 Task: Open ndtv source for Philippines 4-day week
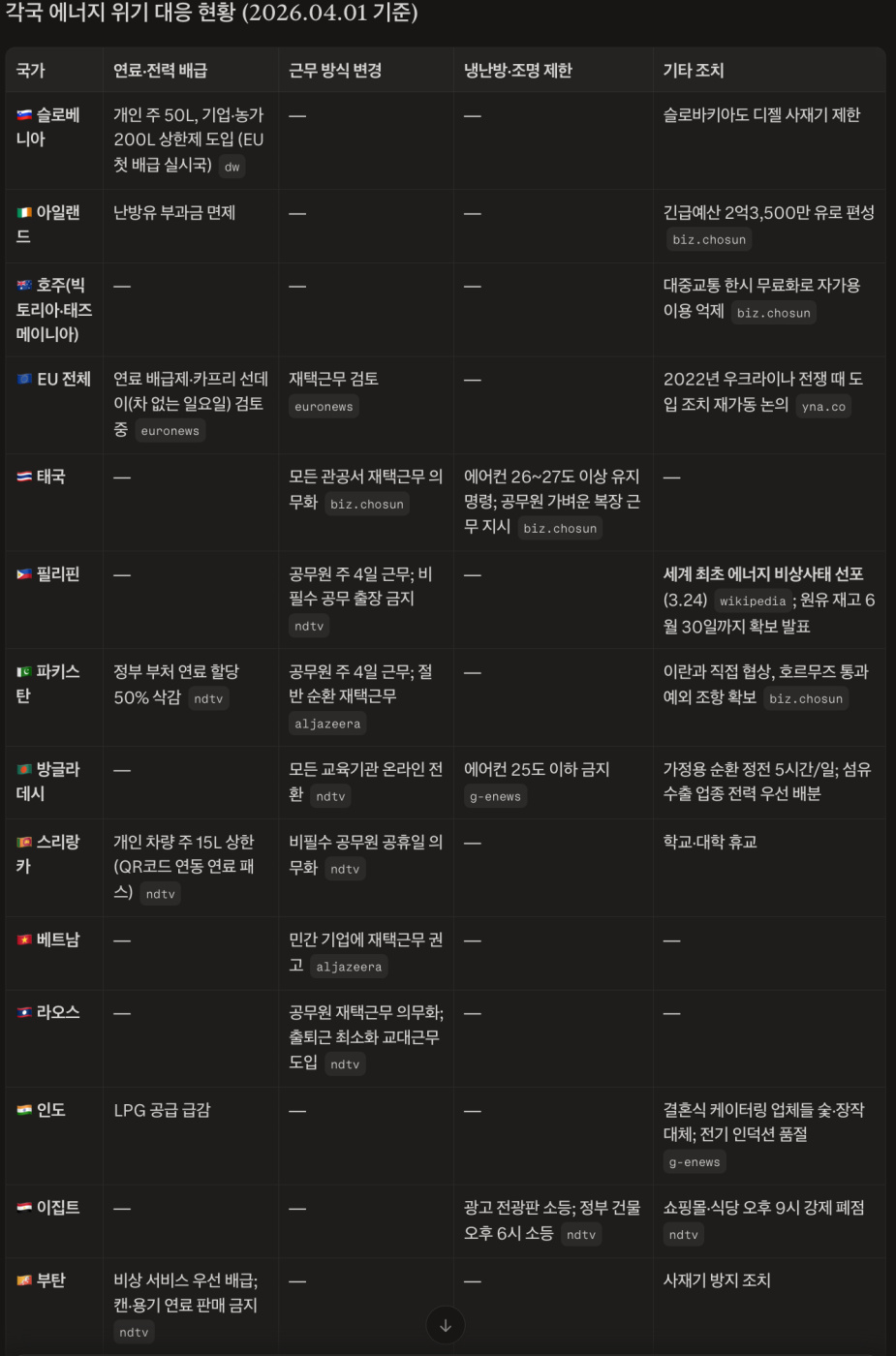(x=309, y=627)
